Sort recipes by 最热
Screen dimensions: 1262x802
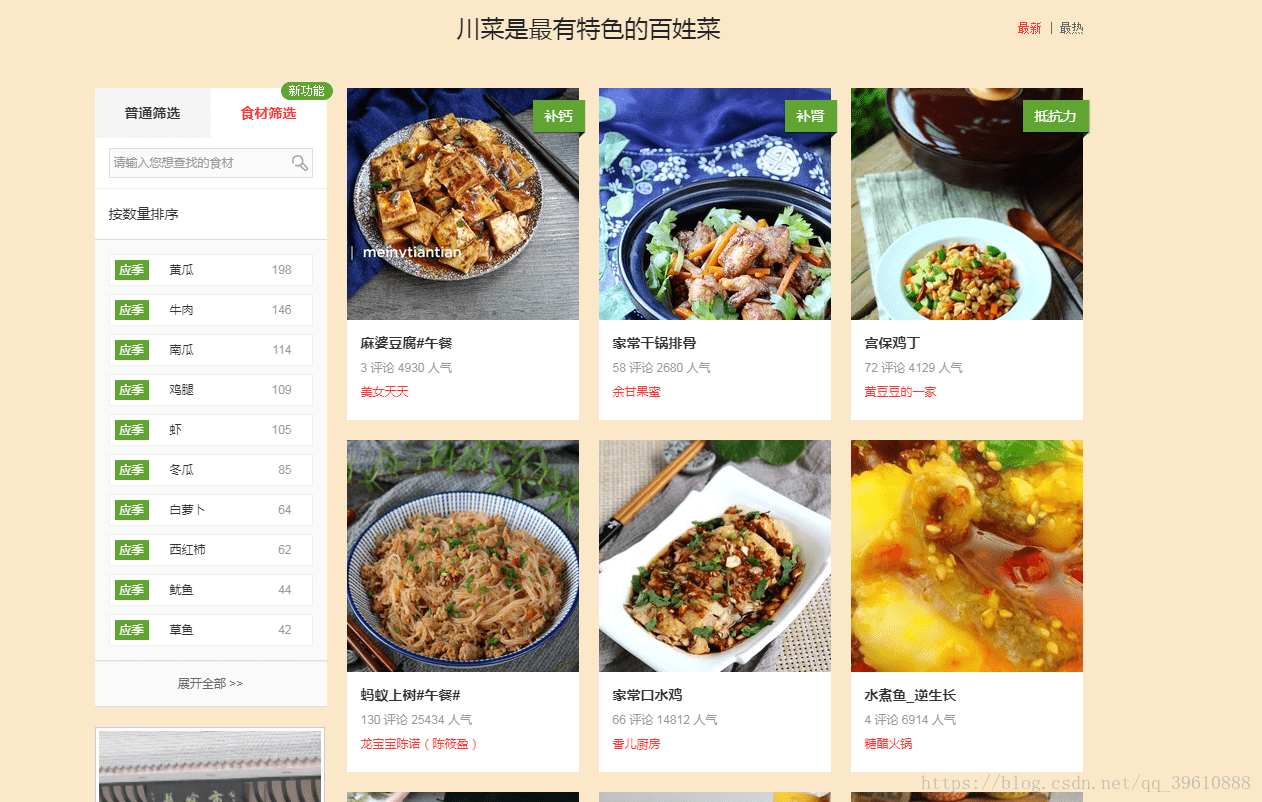(1071, 28)
